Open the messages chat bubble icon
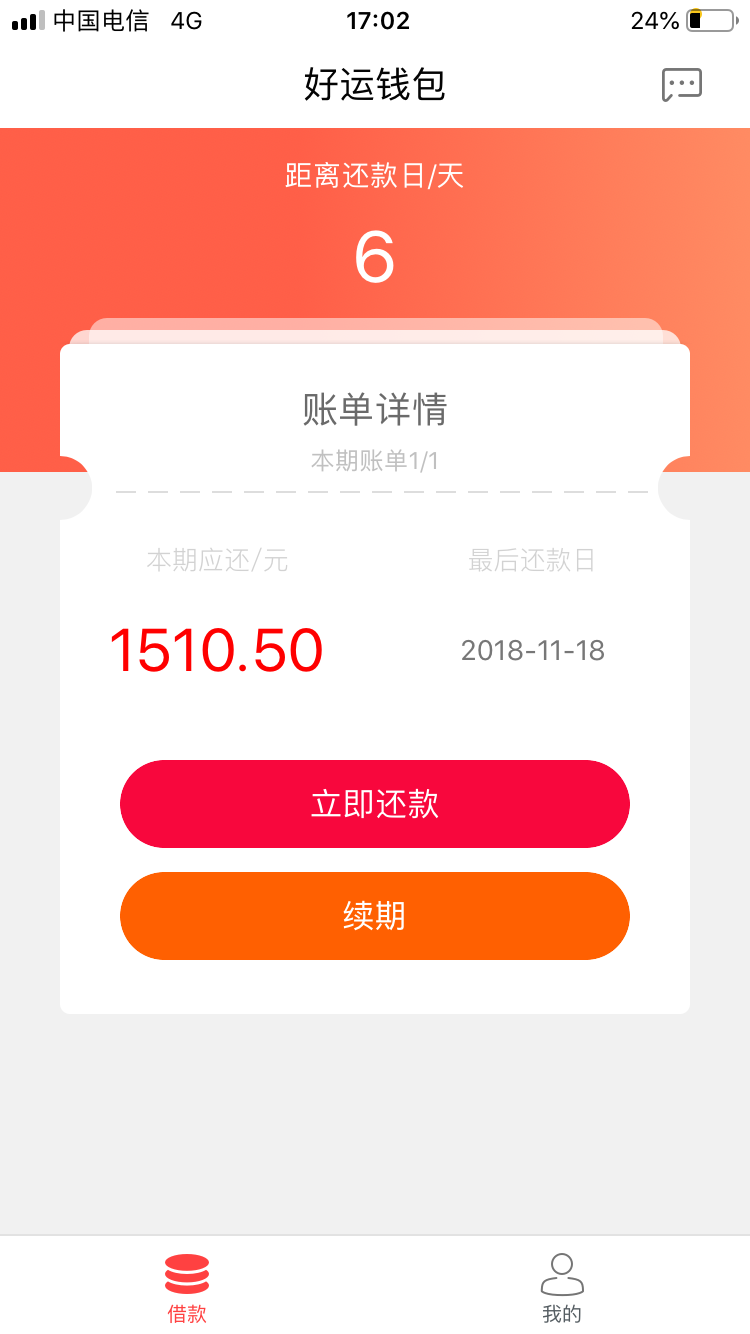Screen dimensions: 750x1334 (x=682, y=85)
